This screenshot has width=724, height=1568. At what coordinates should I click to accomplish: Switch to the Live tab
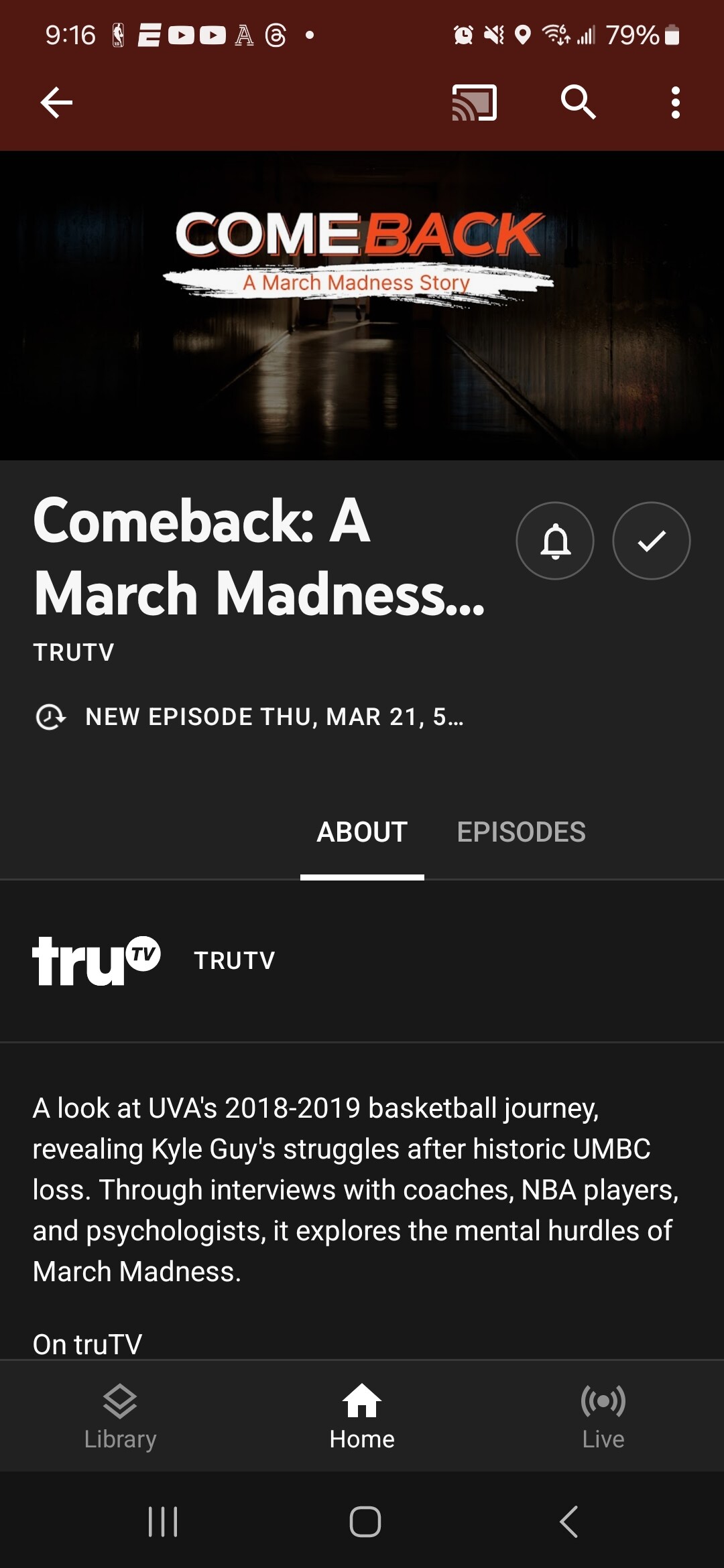pos(603,1416)
